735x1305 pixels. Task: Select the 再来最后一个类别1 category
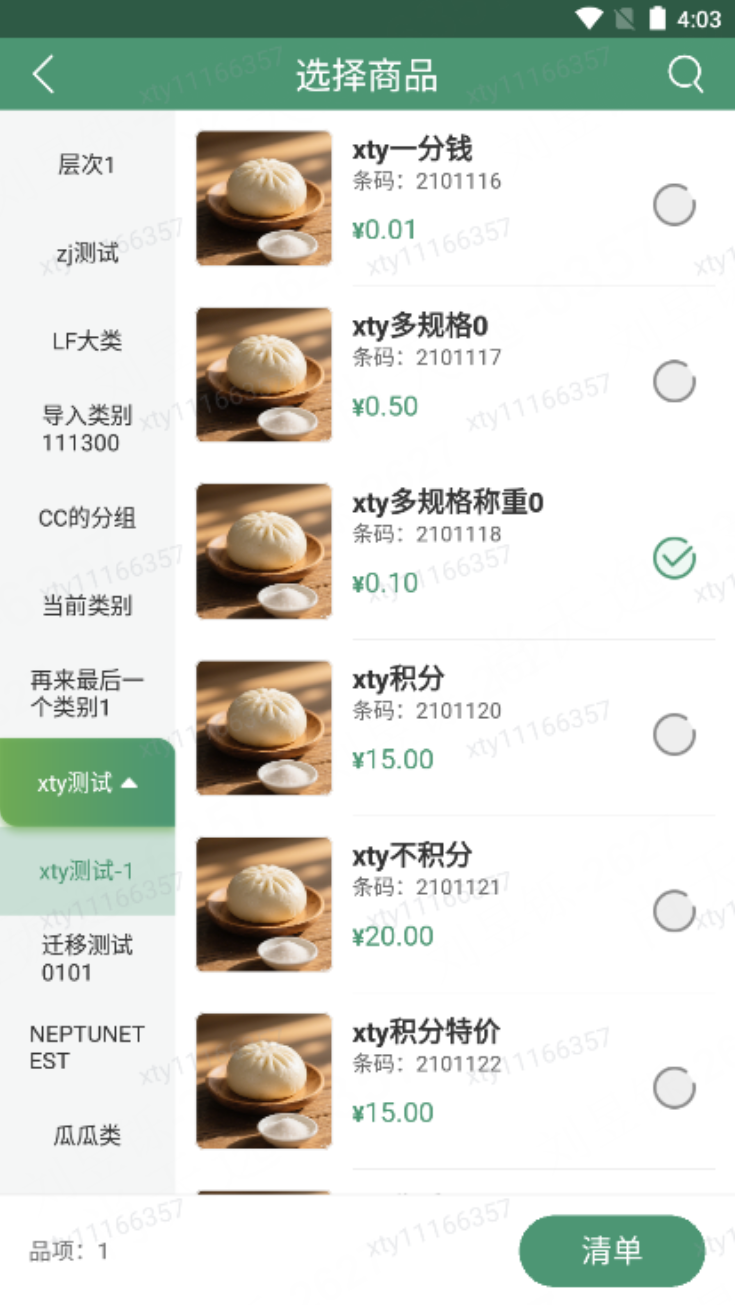87,694
